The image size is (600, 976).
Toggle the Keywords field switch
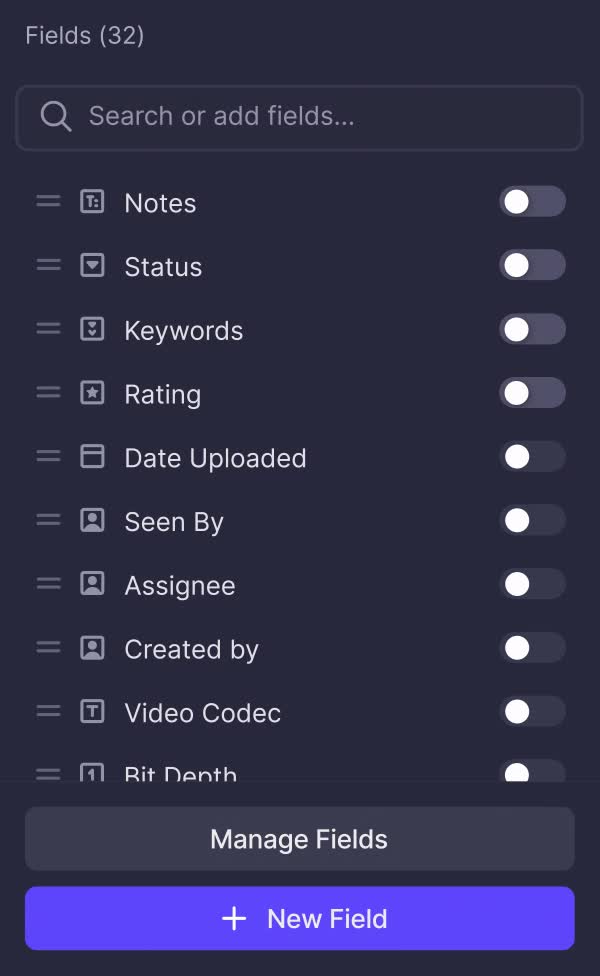(x=532, y=330)
